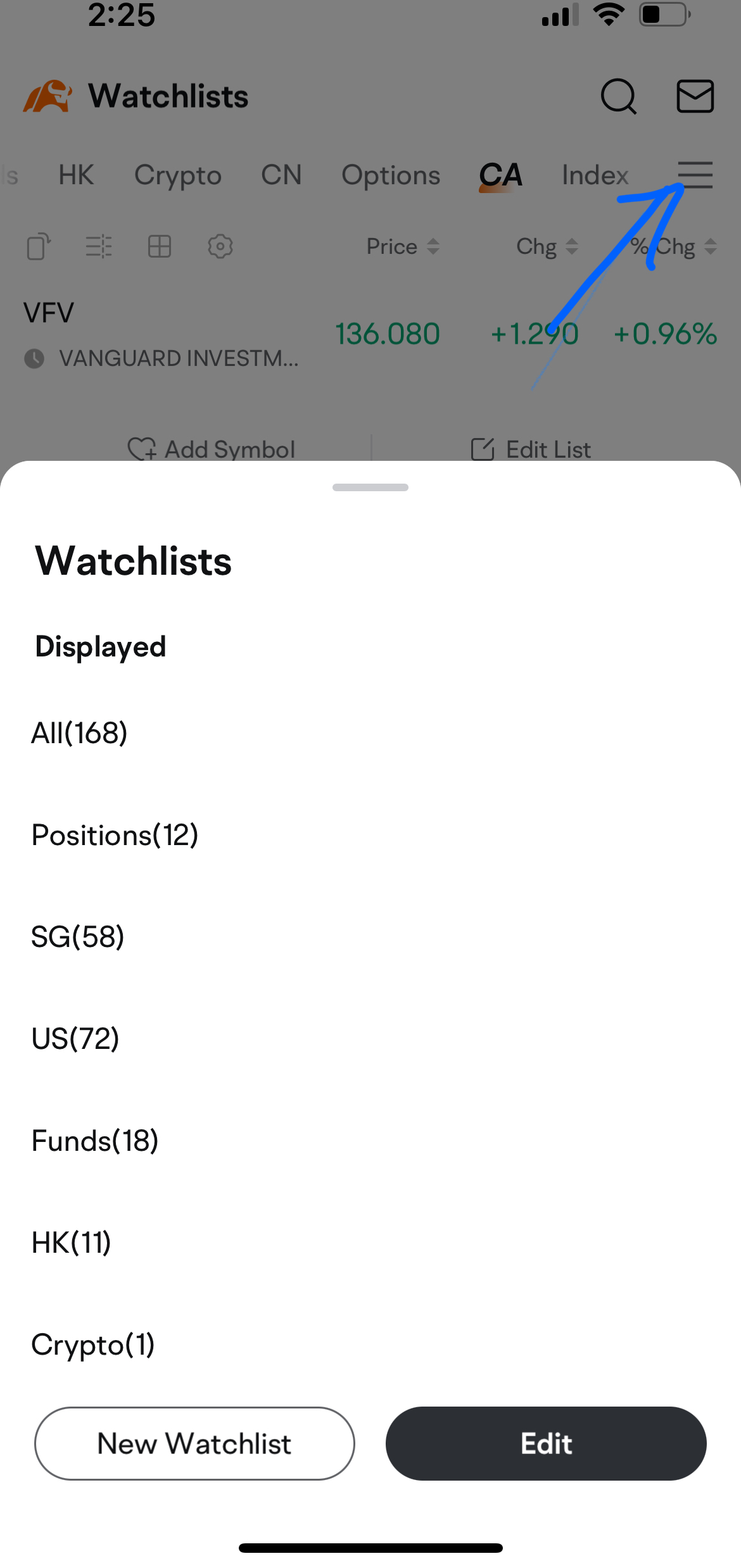Tap the Edit button for watchlists
741x1568 pixels.
tap(546, 1443)
